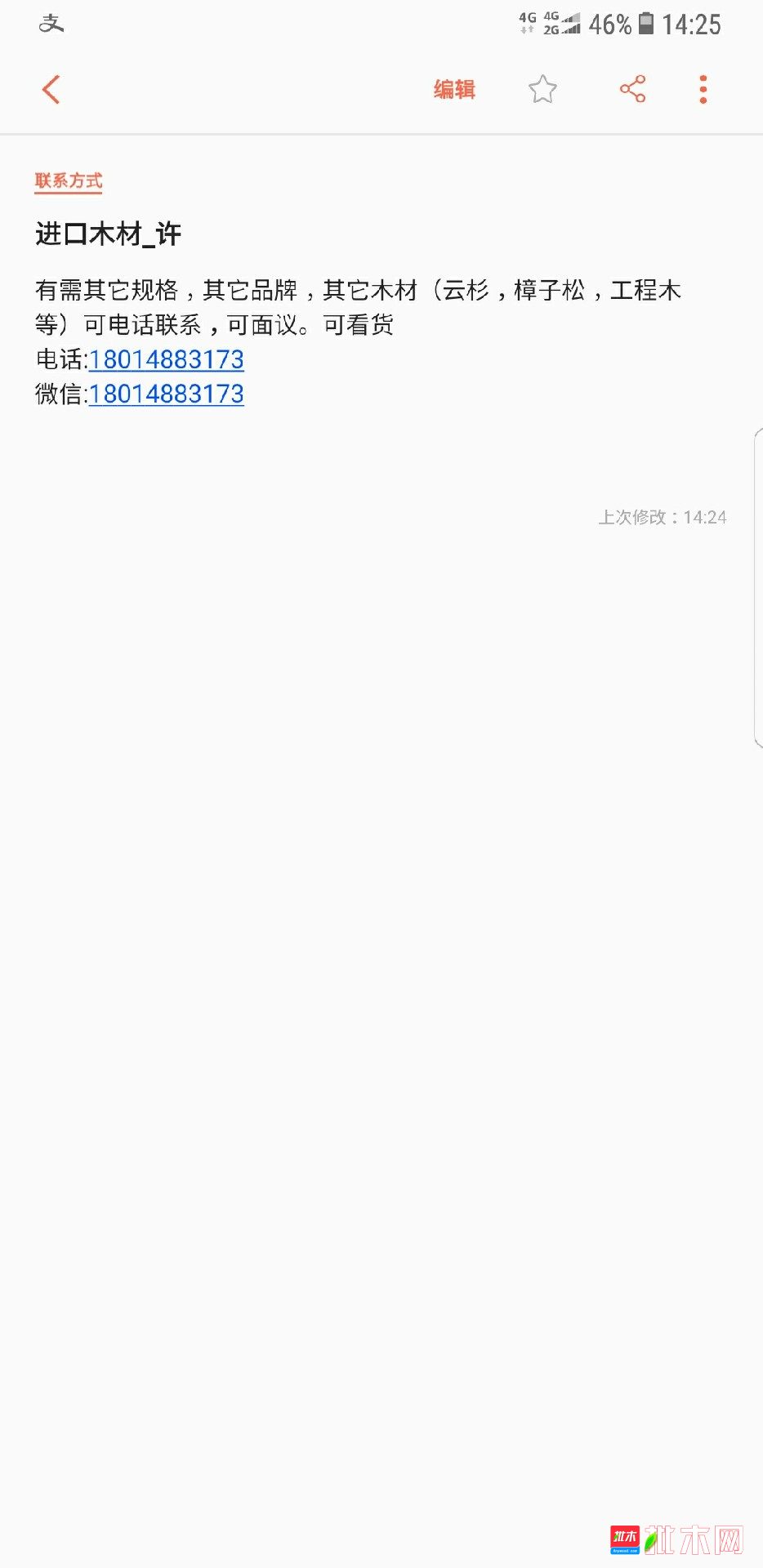Viewport: 763px width, 1568px height.
Task: Open the 联系方式 category label
Action: [69, 181]
